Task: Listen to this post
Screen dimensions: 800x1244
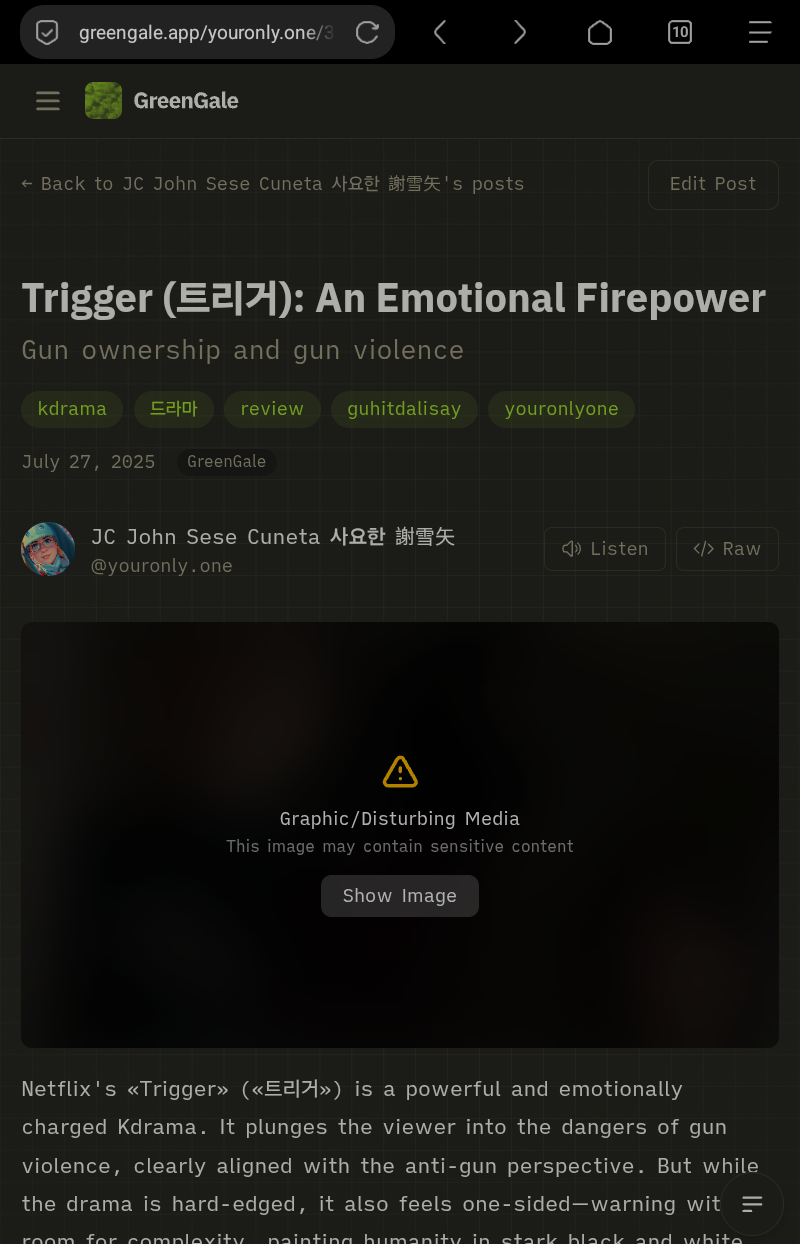Action: click(605, 549)
